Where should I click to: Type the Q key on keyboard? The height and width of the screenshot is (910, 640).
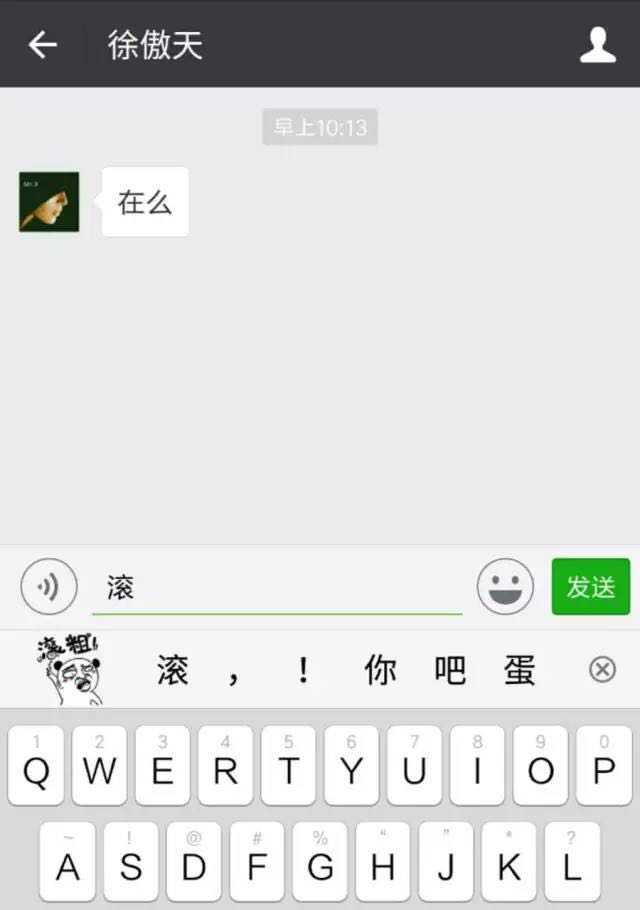(x=36, y=766)
